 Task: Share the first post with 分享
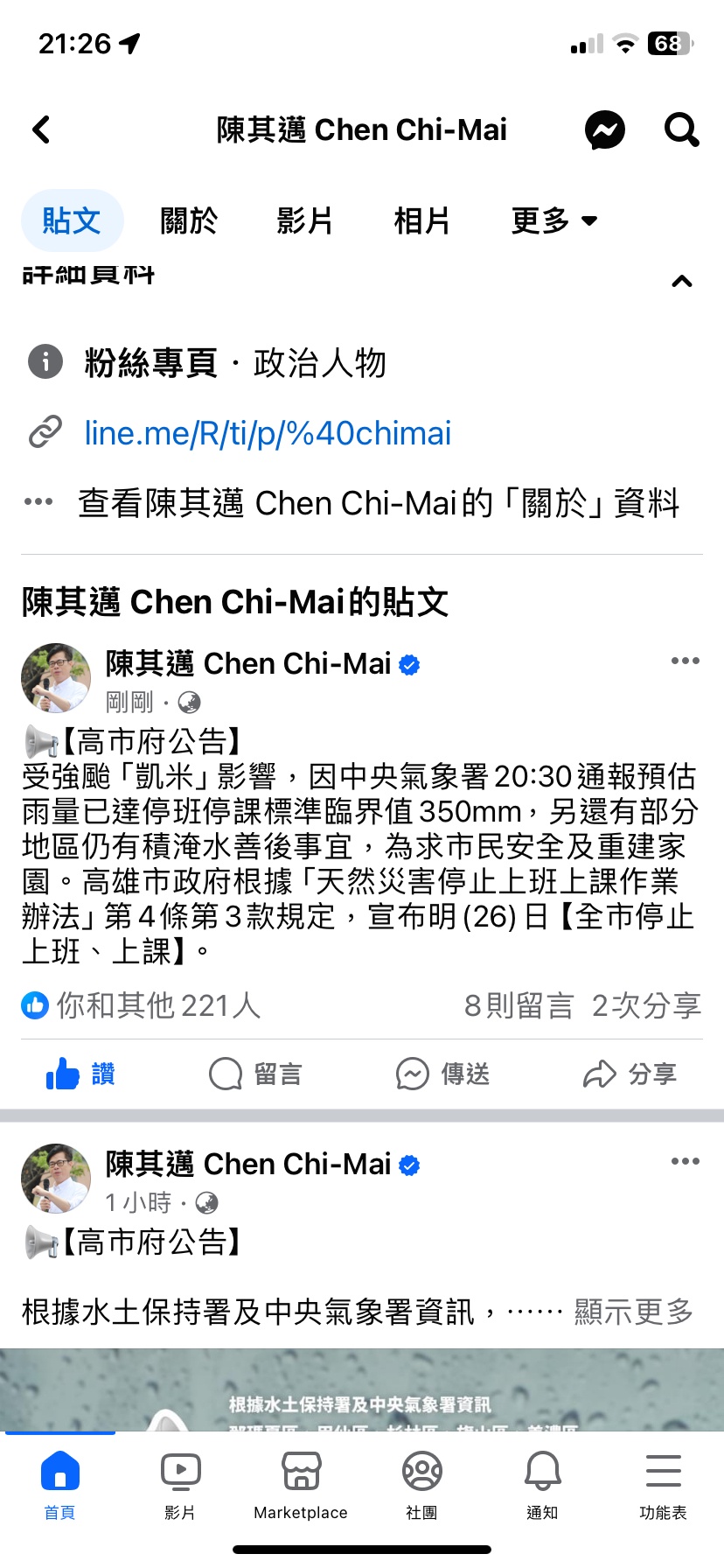pyautogui.click(x=630, y=1074)
